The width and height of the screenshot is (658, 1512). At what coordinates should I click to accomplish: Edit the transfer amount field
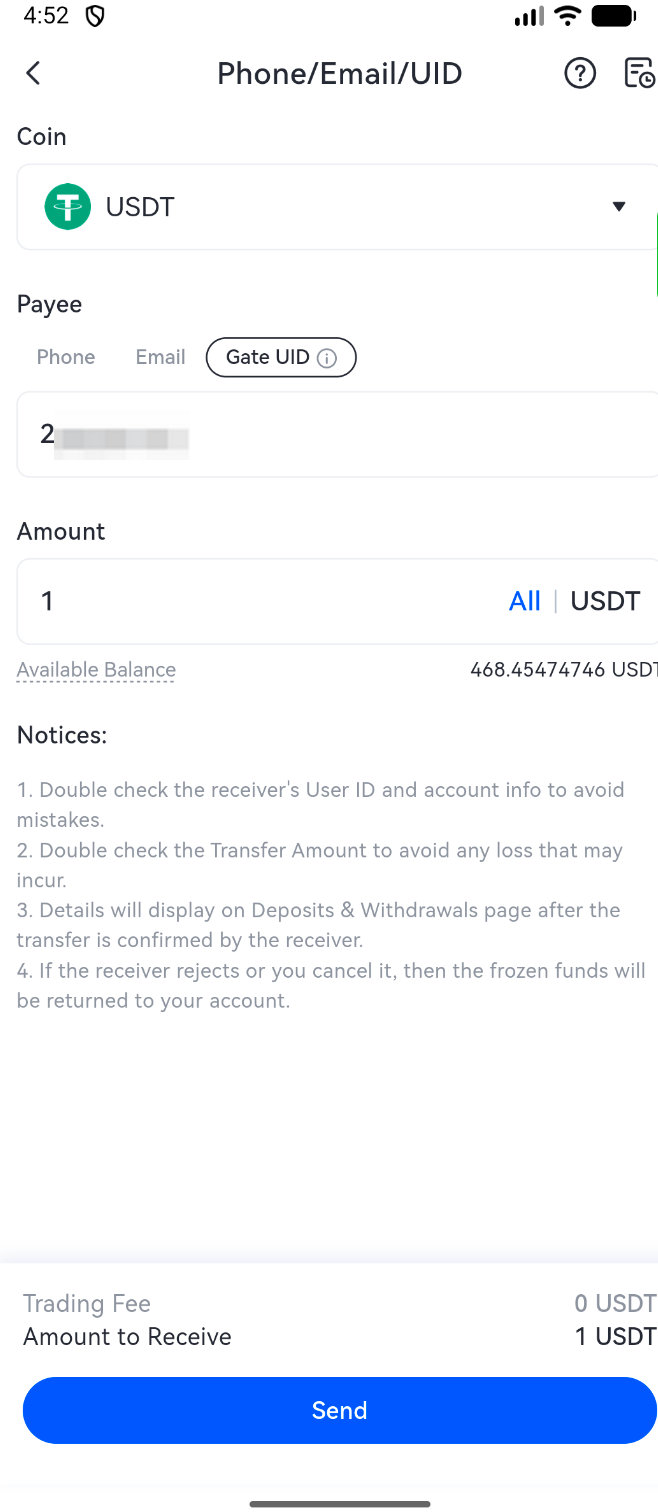pyautogui.click(x=260, y=601)
